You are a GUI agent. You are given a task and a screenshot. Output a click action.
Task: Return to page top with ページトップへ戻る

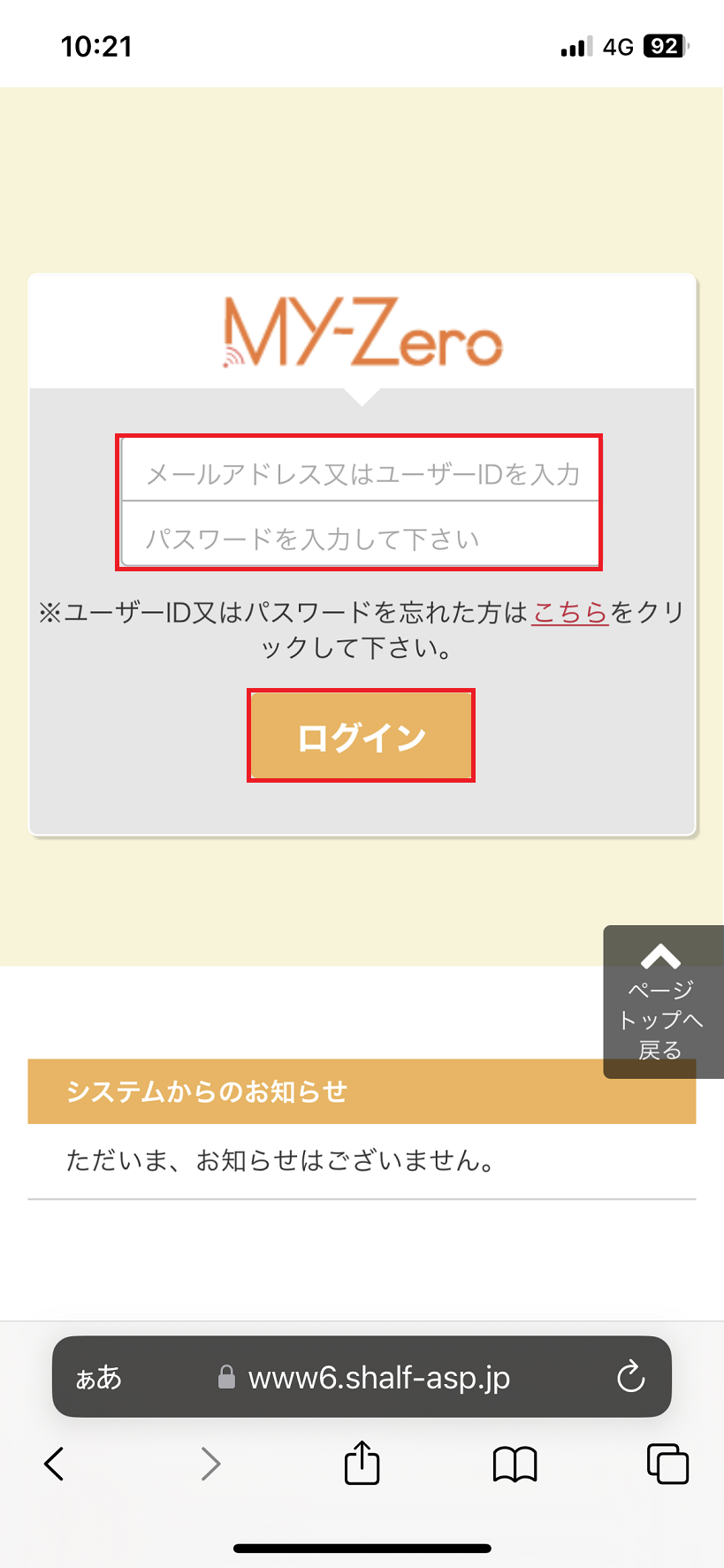click(x=663, y=1002)
